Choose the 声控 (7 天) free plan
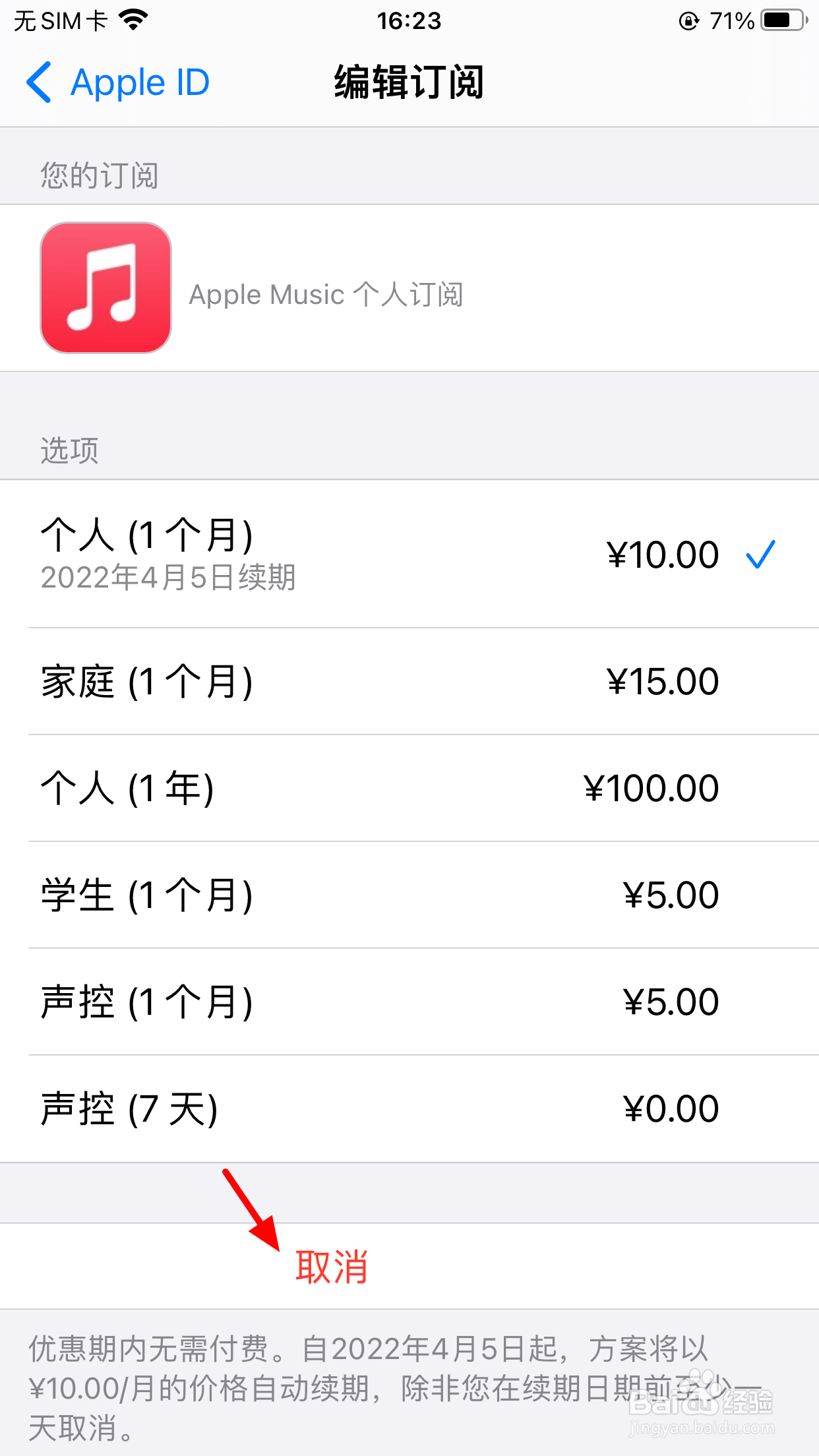Screen dimensions: 819x1456 click(x=409, y=1108)
